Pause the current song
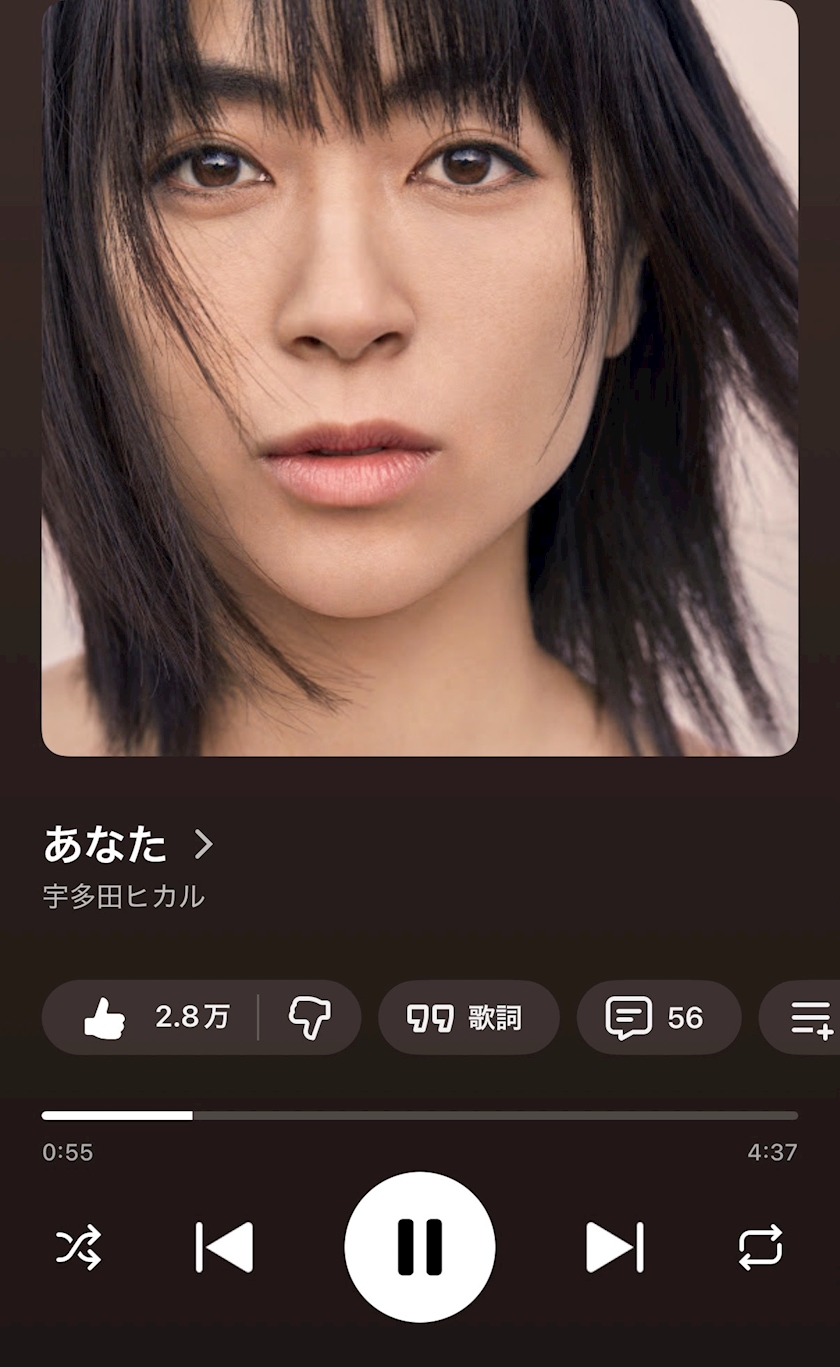 click(x=420, y=1247)
